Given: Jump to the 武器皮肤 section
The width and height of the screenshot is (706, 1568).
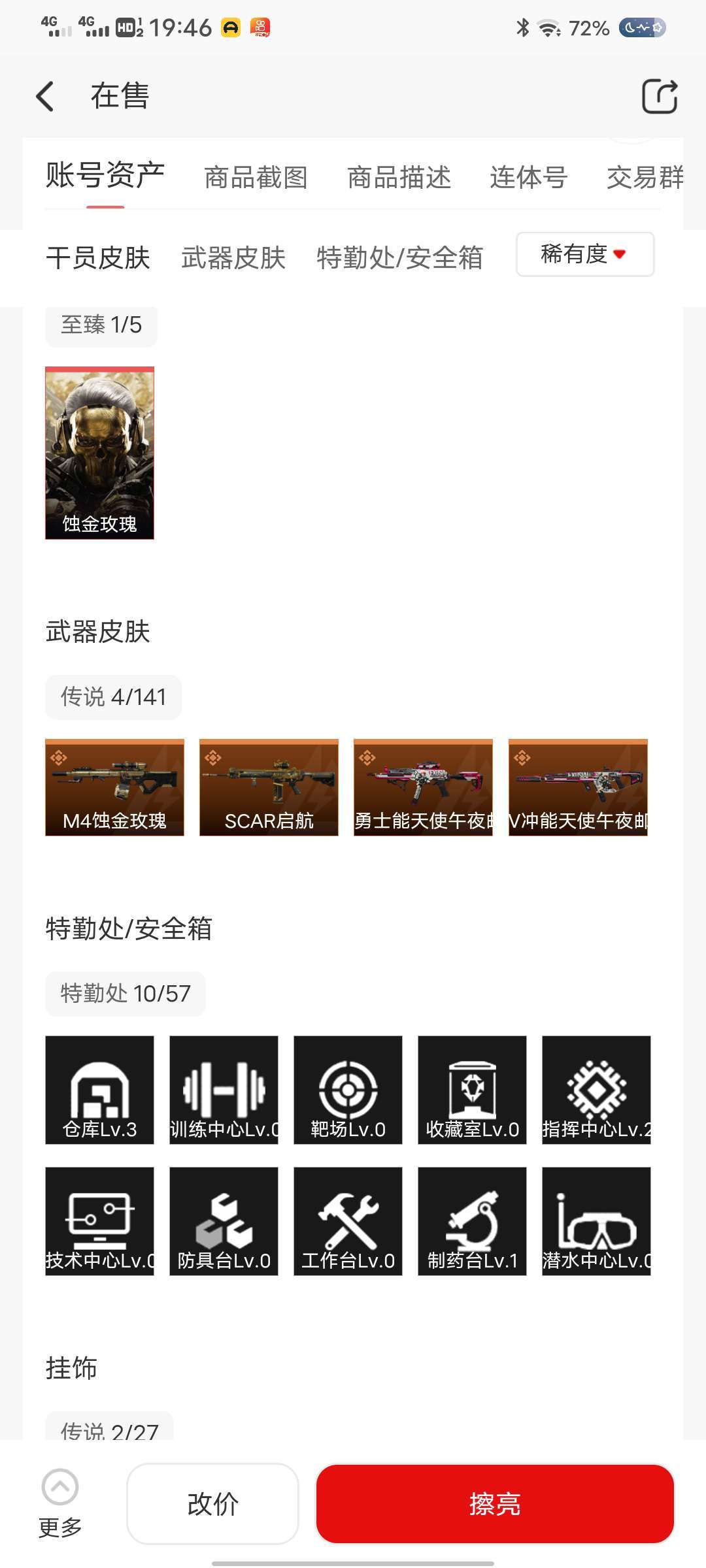Looking at the screenshot, I should pyautogui.click(x=233, y=257).
